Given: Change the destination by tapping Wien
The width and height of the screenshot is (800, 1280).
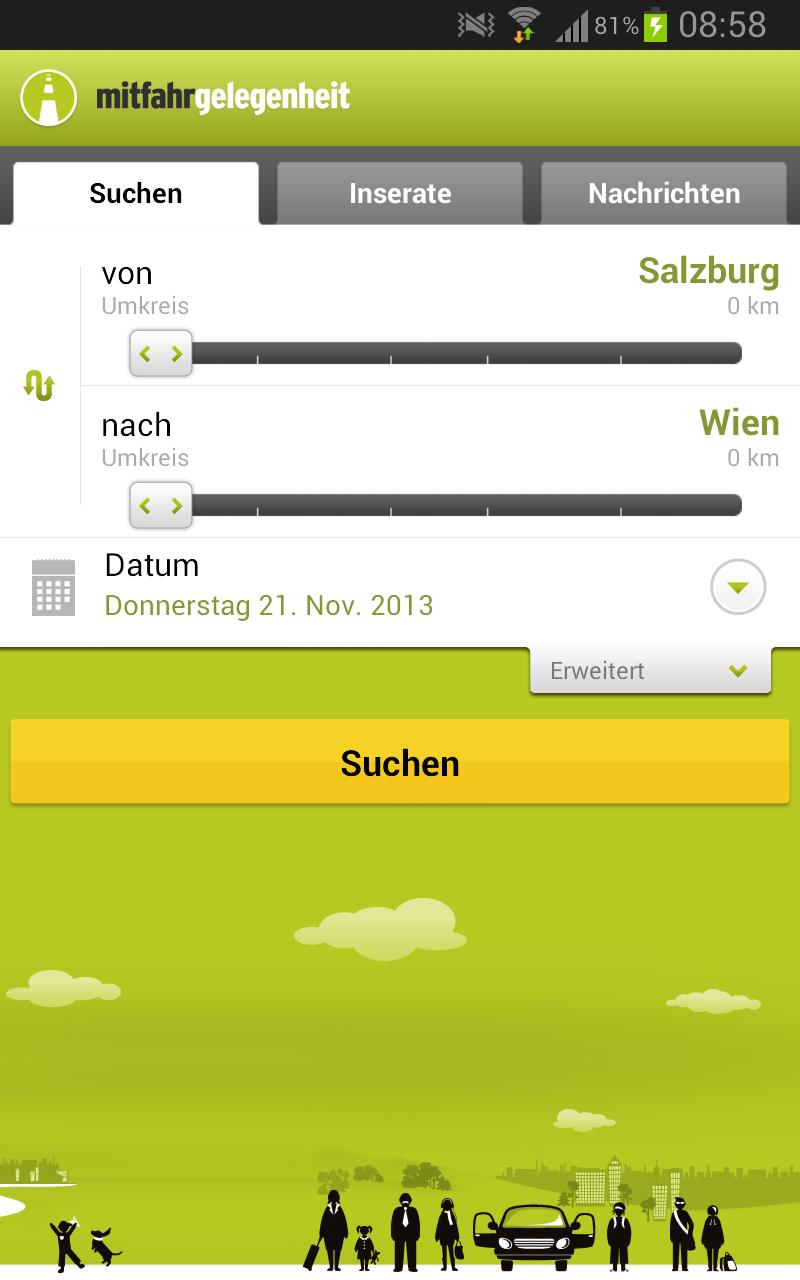Looking at the screenshot, I should pyautogui.click(x=740, y=423).
